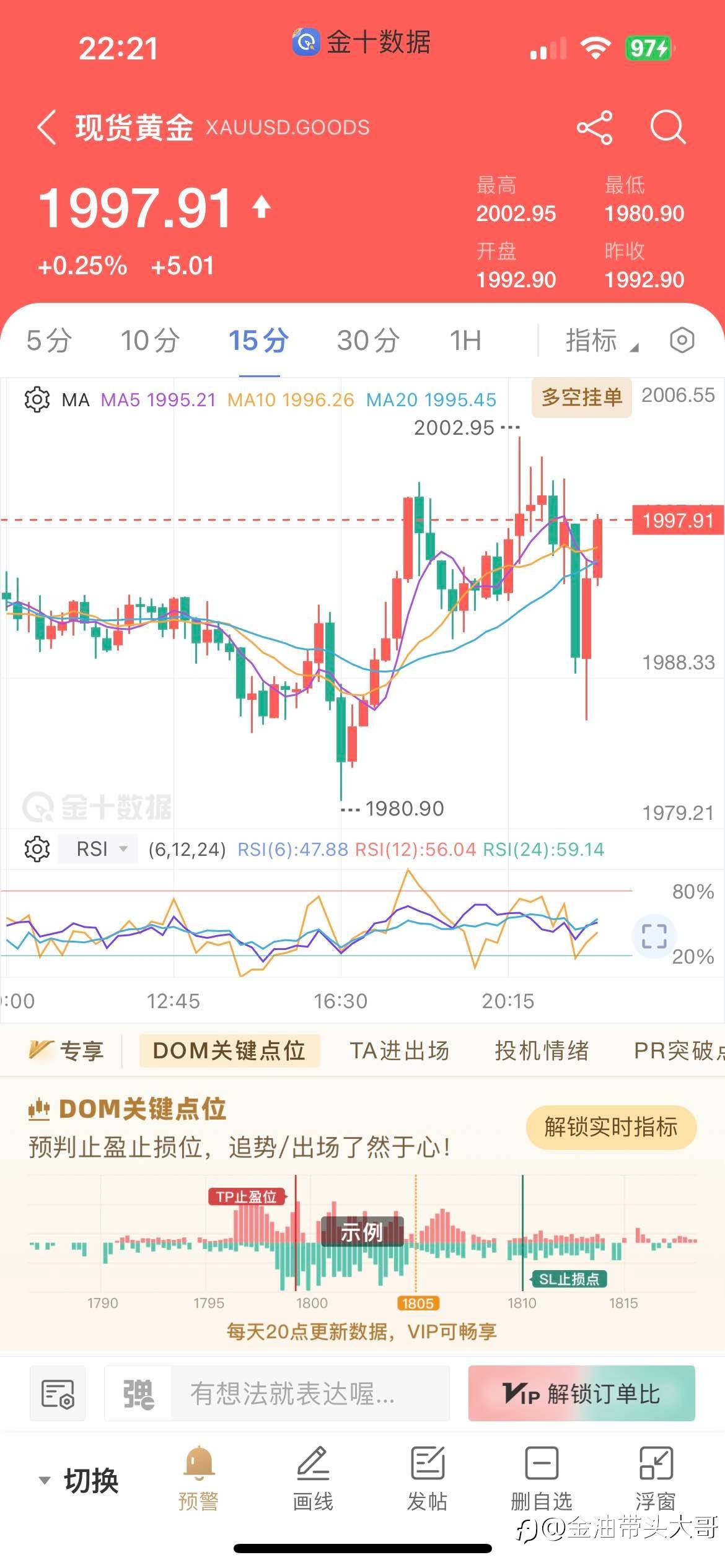Open chart settings hexagon icon
Screen dimensions: 725x1568
(x=682, y=341)
